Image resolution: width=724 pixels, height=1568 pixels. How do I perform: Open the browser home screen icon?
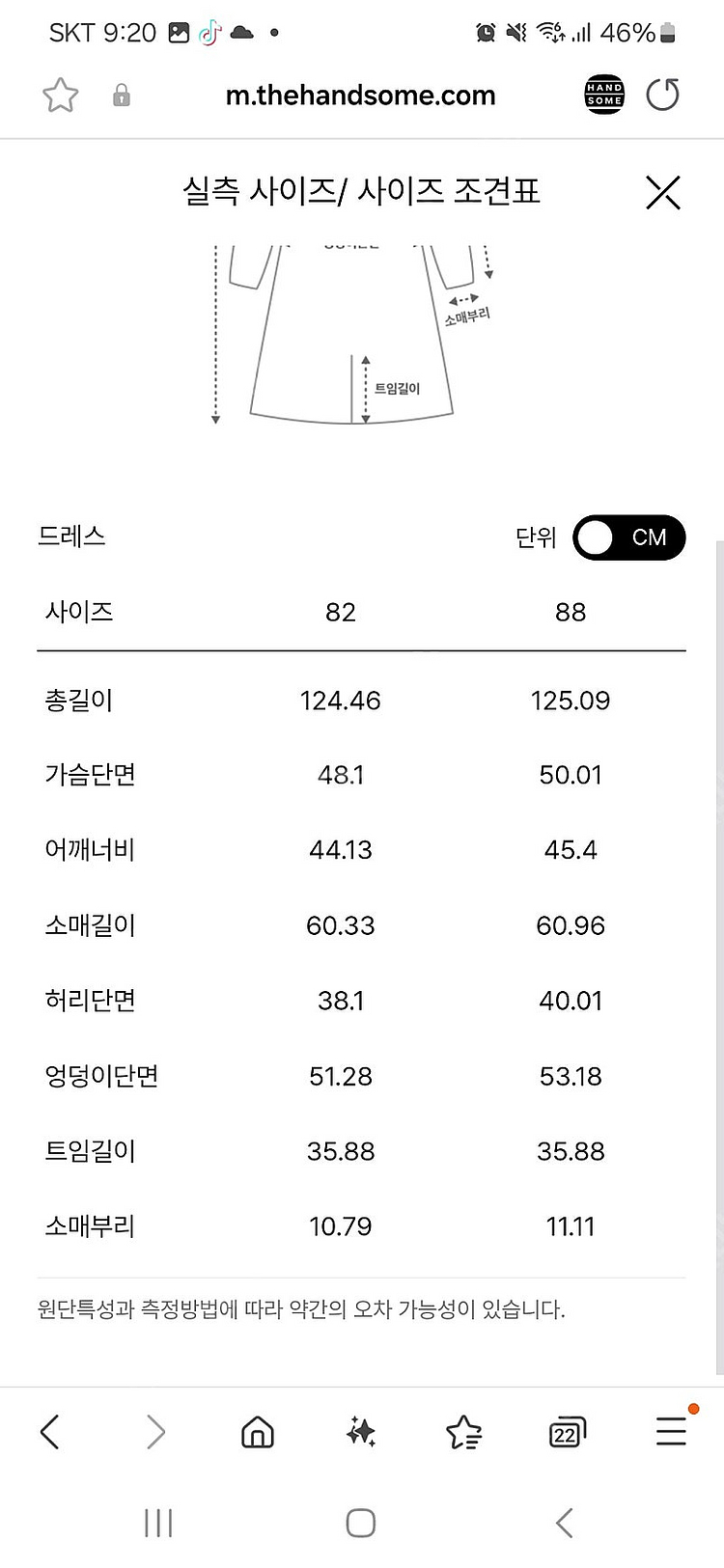click(256, 1432)
